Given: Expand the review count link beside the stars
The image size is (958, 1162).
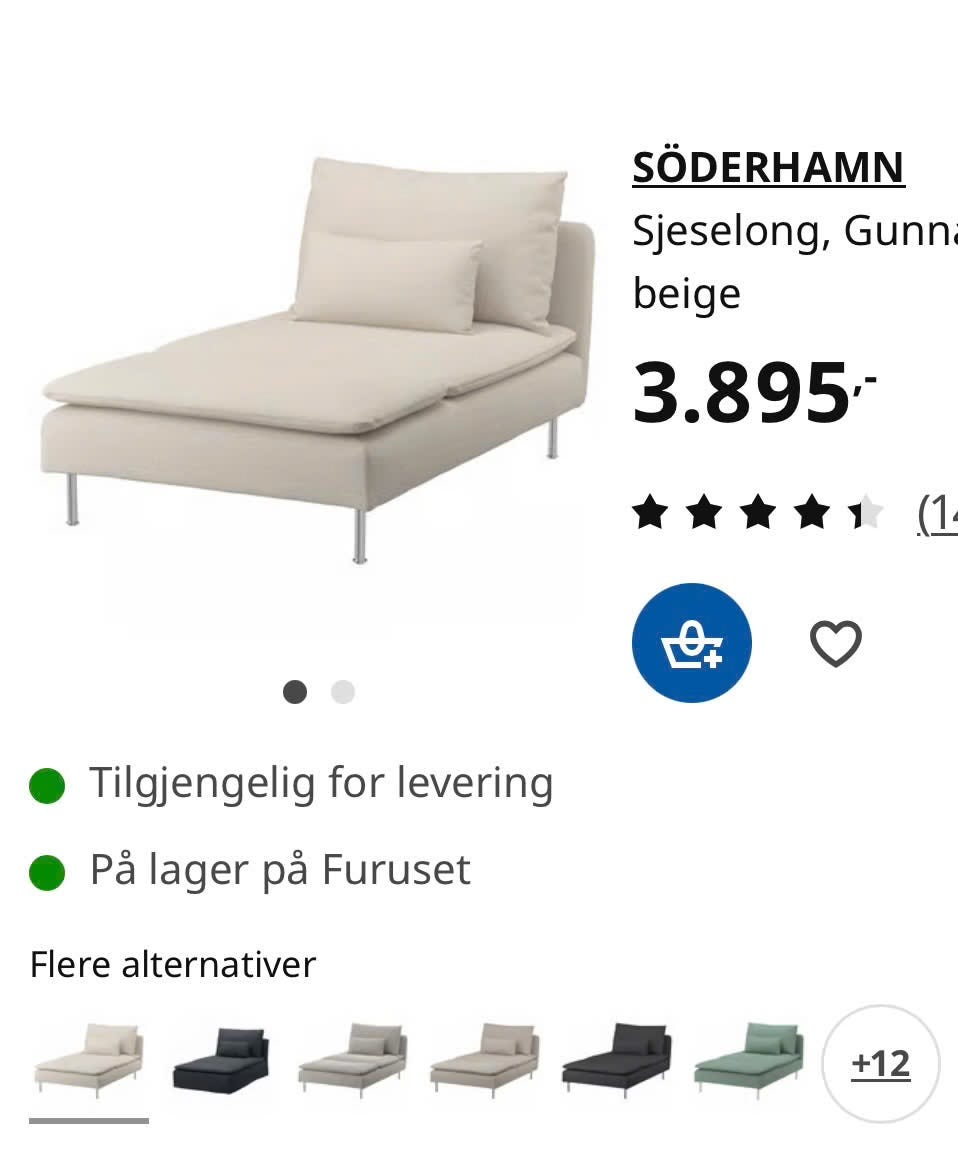Looking at the screenshot, I should (938, 513).
